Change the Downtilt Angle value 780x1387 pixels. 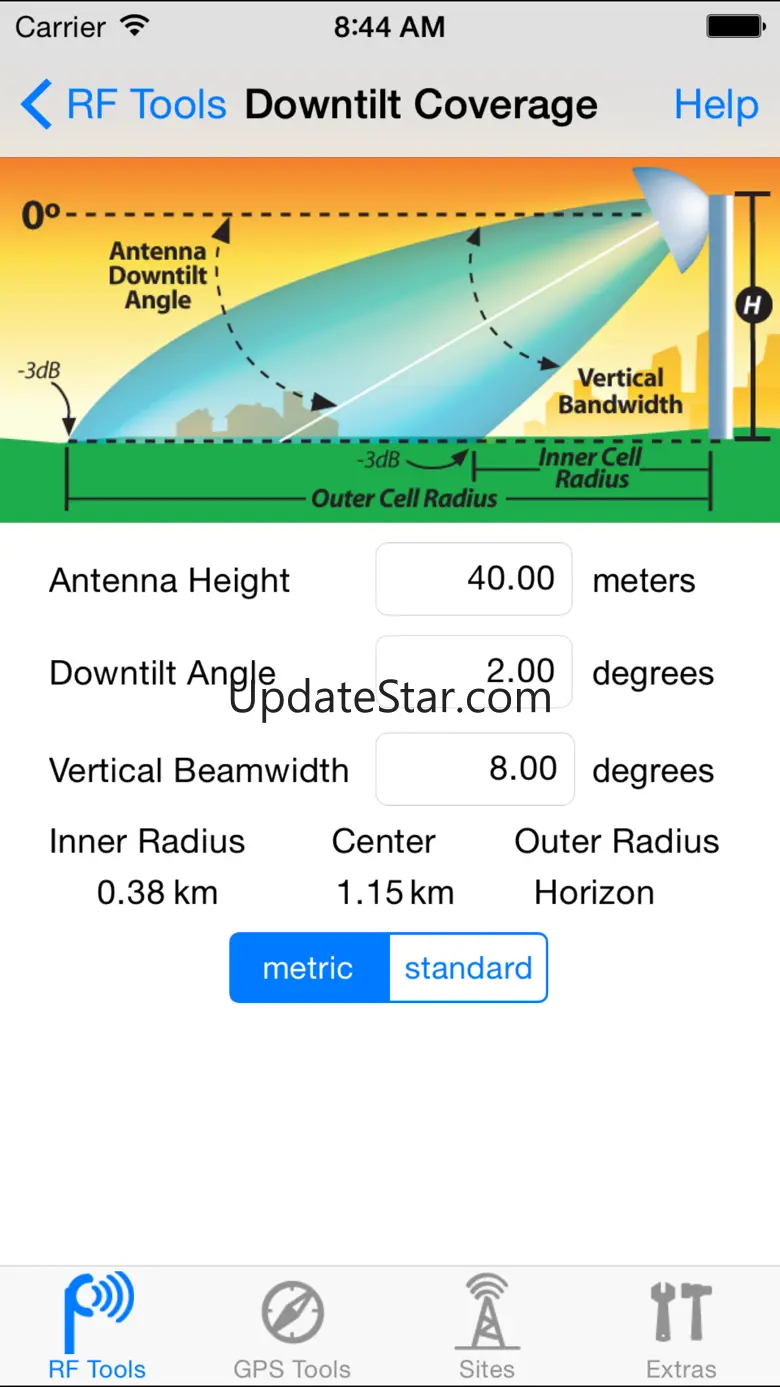[474, 672]
